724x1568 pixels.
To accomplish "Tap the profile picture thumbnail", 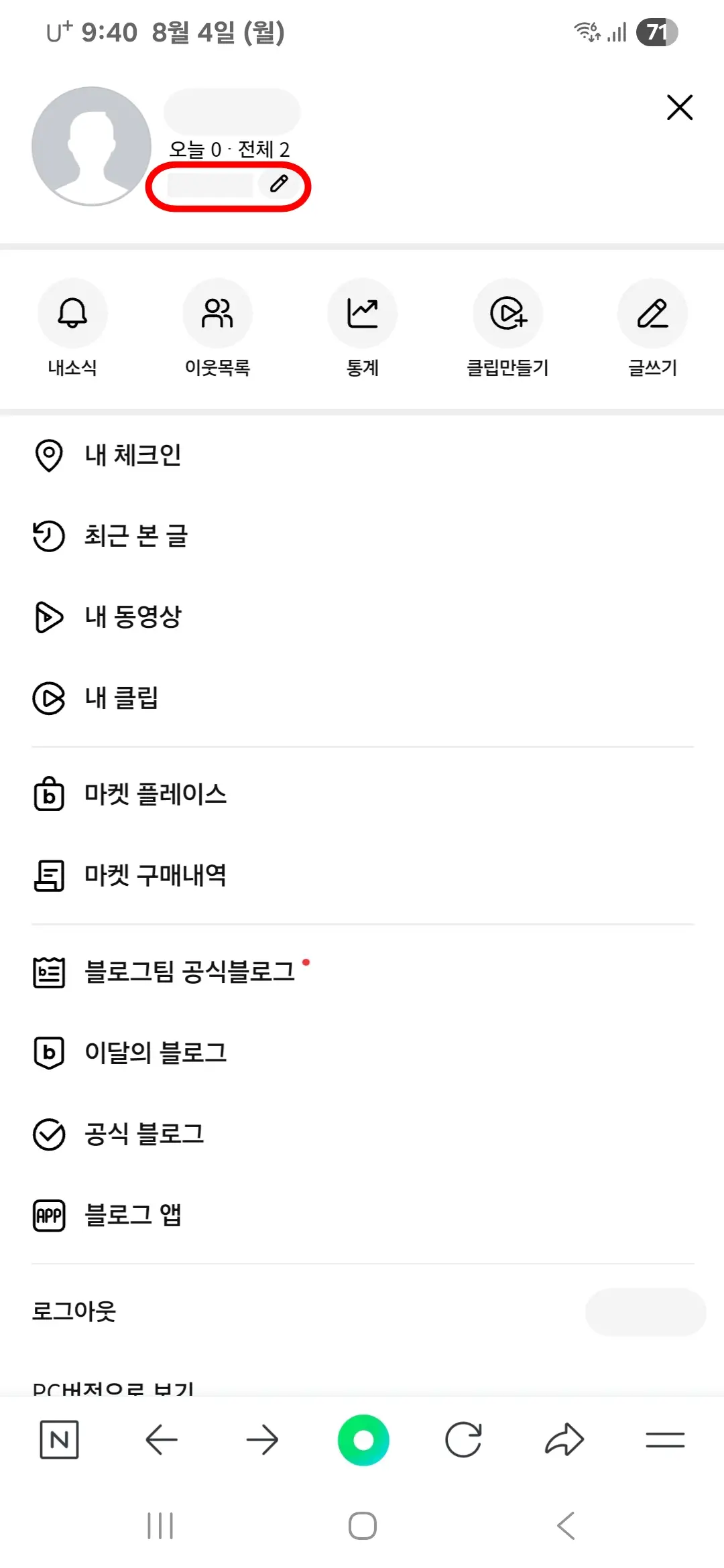I will coord(90,147).
